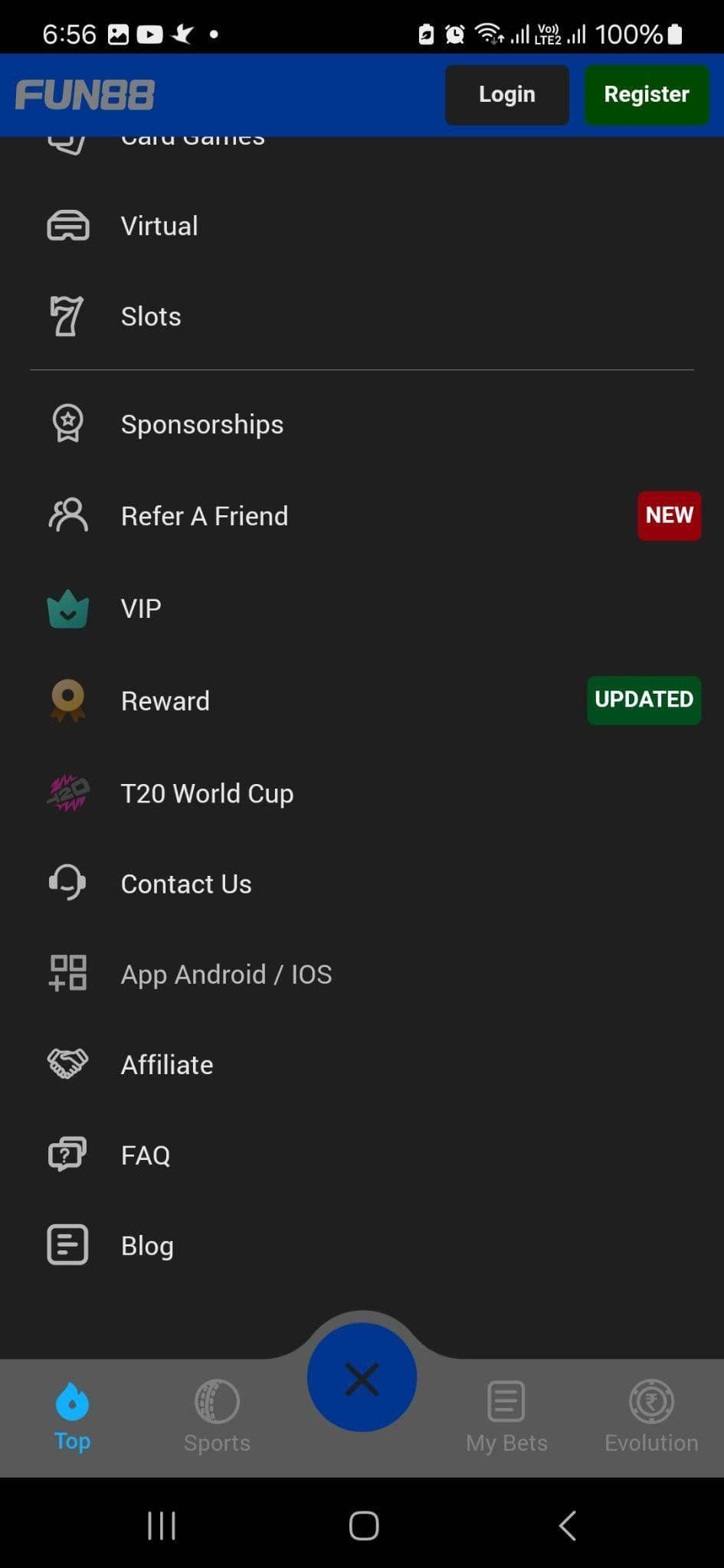Select the Slots machine icon
Viewport: 724px width, 1568px height.
click(67, 316)
